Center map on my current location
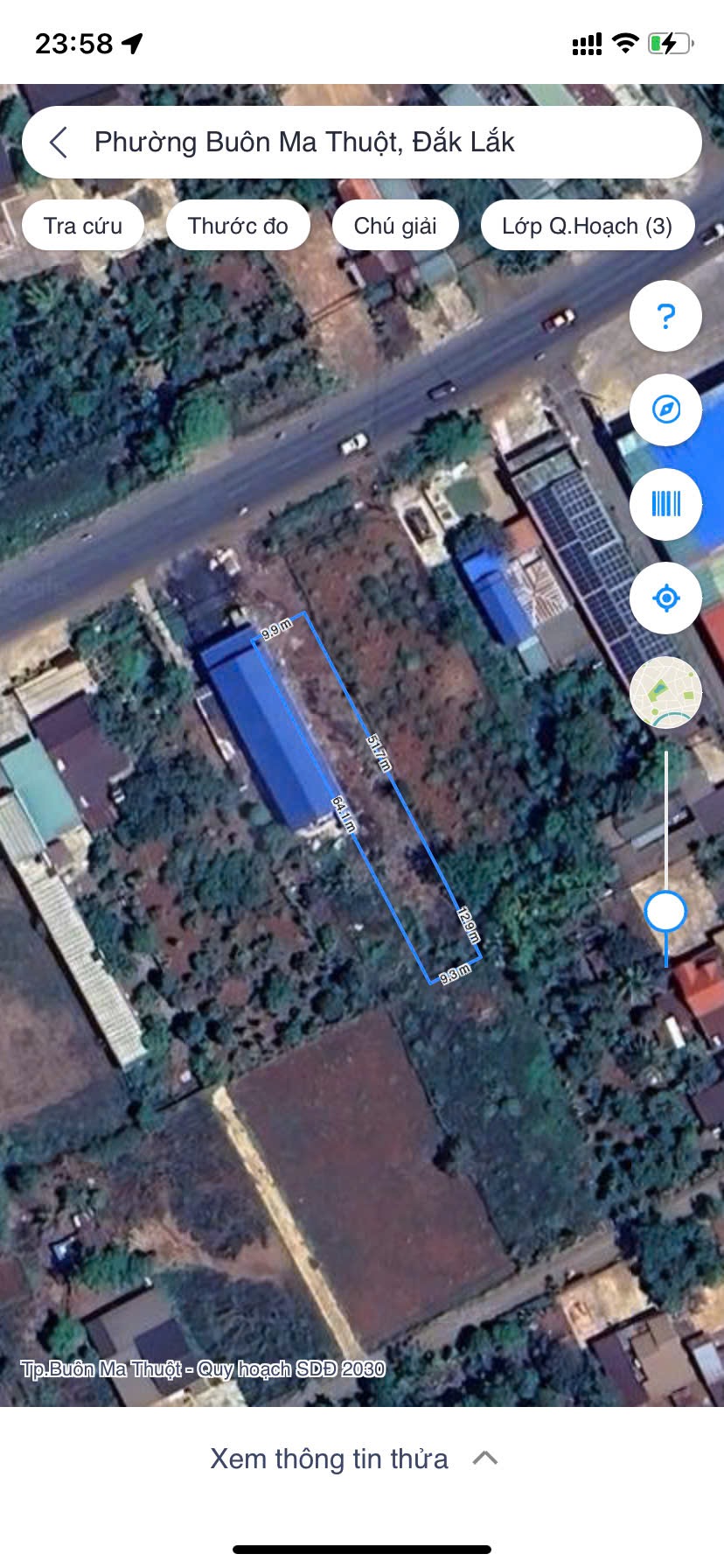This screenshot has width=724, height=1568. point(665,598)
